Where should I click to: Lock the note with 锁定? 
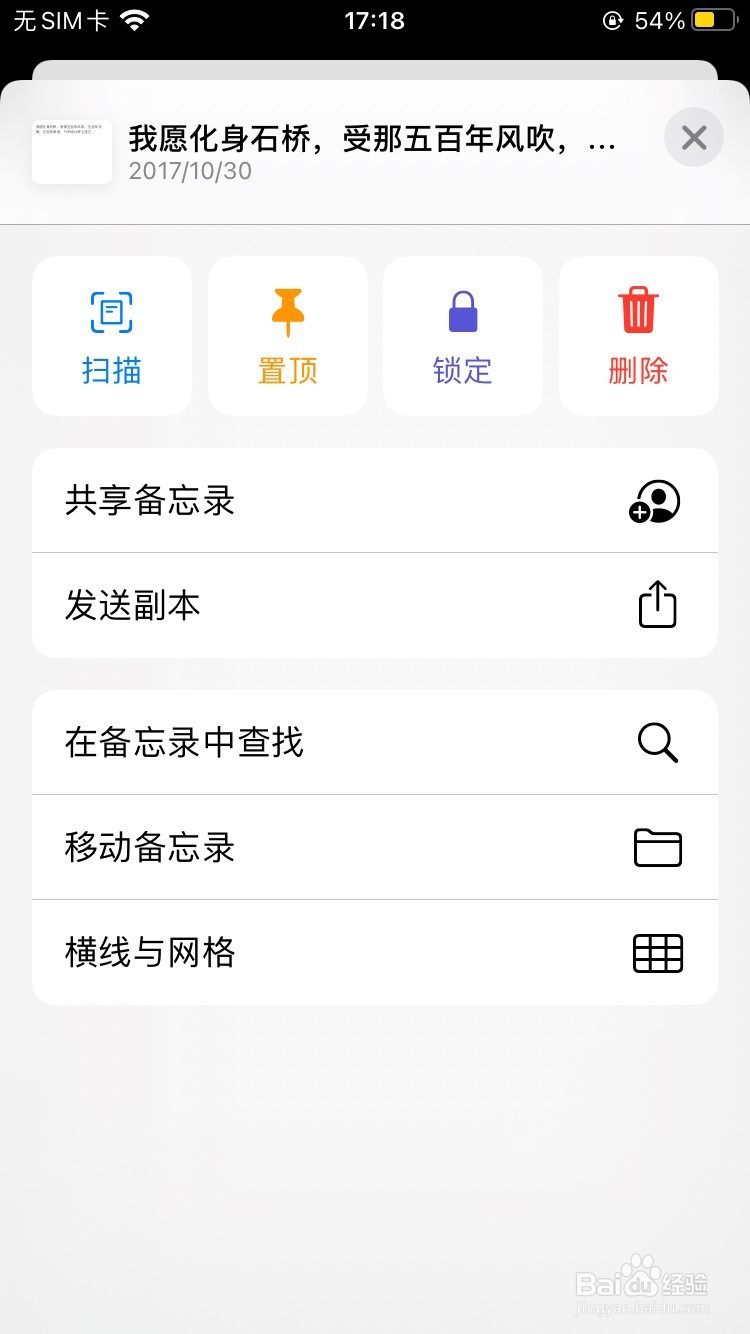pyautogui.click(x=463, y=336)
